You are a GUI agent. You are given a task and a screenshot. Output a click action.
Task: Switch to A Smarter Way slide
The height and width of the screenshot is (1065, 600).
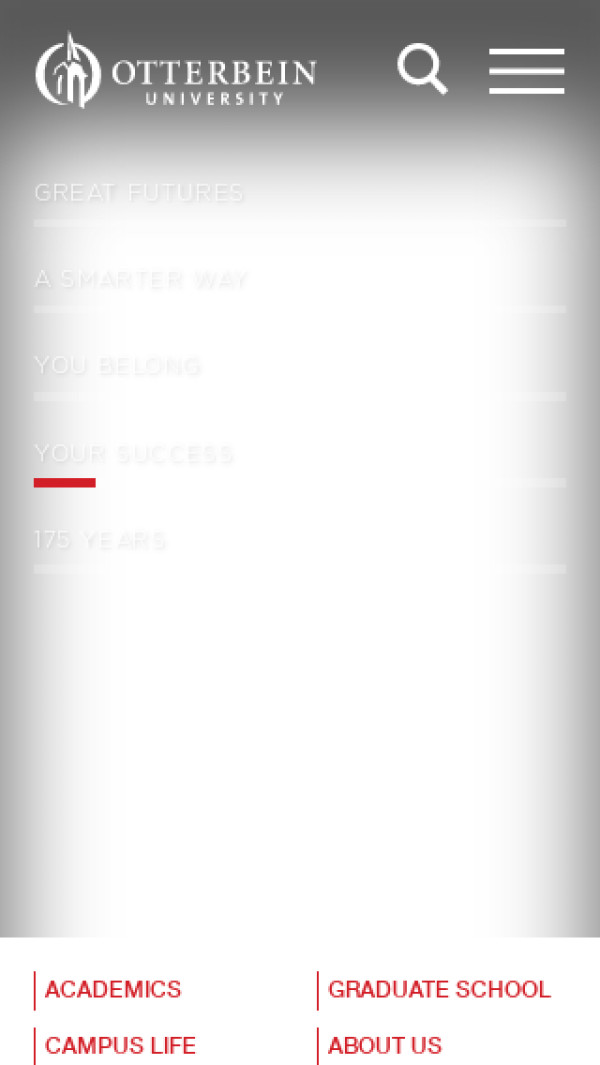[141, 280]
